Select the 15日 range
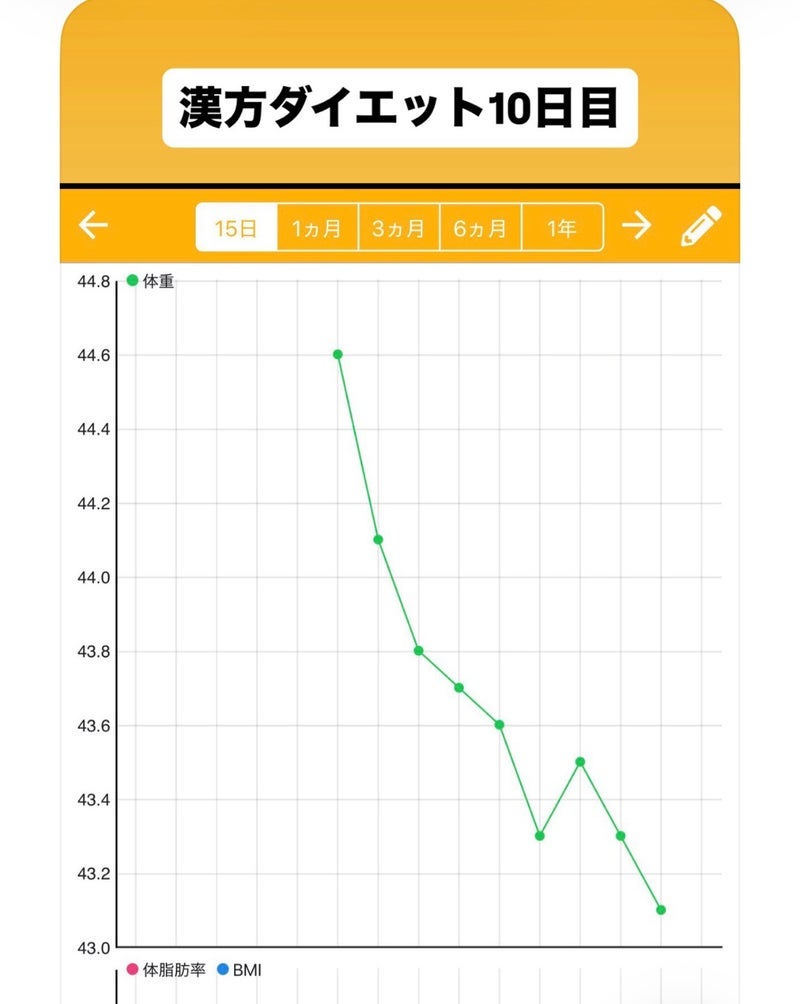Screen dimensions: 800x1004 click(236, 228)
